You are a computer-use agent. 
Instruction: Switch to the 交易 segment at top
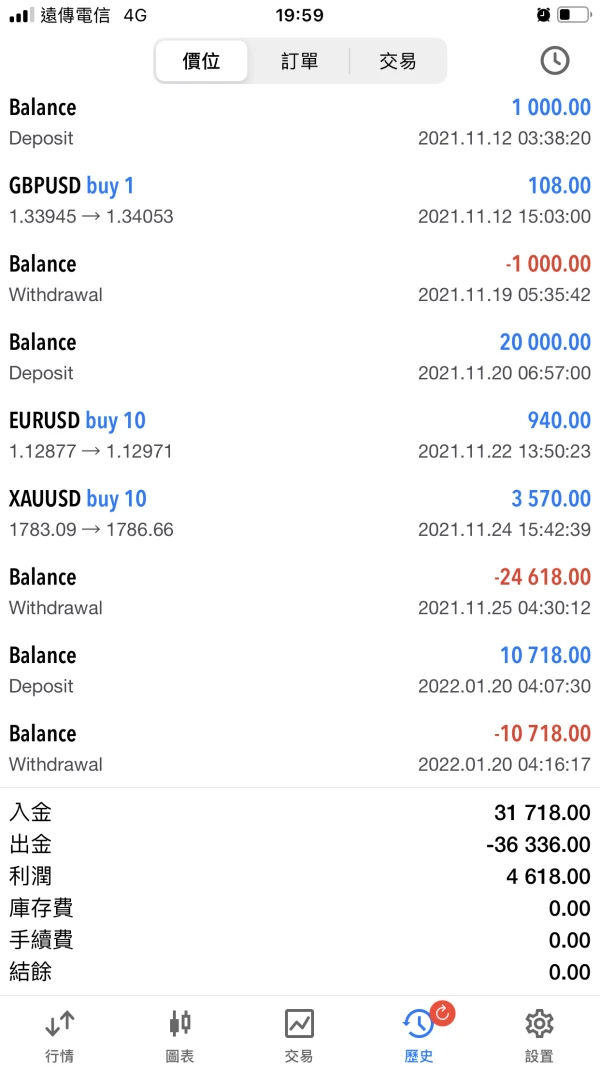pos(397,61)
